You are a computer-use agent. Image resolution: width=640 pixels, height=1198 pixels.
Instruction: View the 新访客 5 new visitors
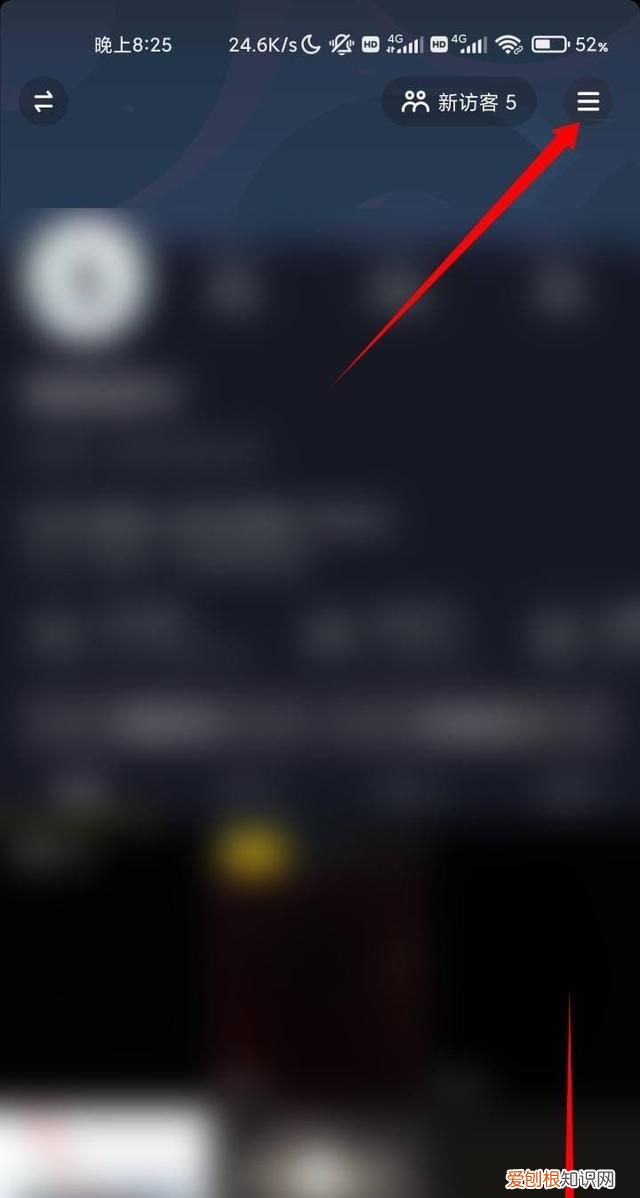[459, 102]
